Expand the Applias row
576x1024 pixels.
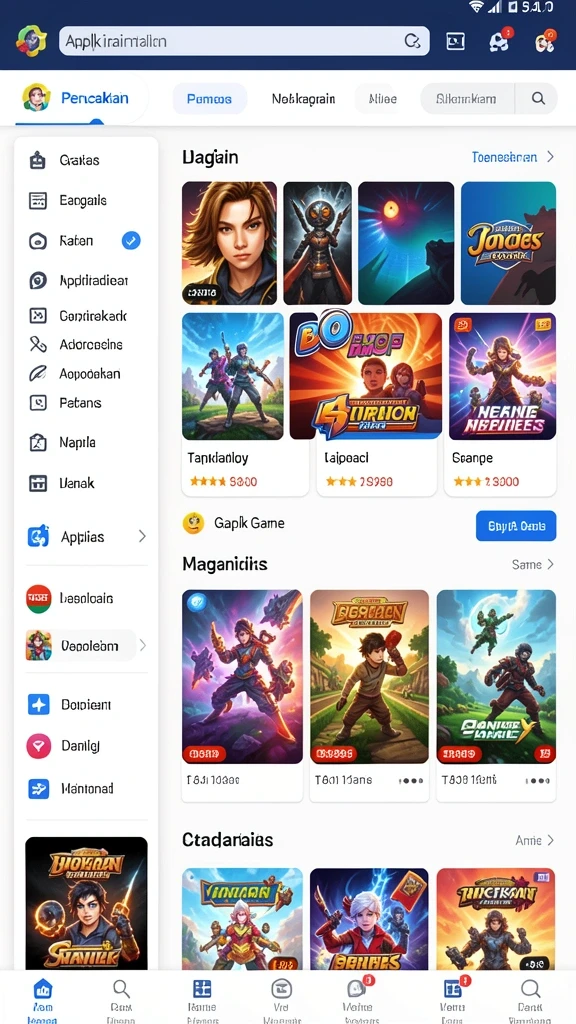[86, 537]
